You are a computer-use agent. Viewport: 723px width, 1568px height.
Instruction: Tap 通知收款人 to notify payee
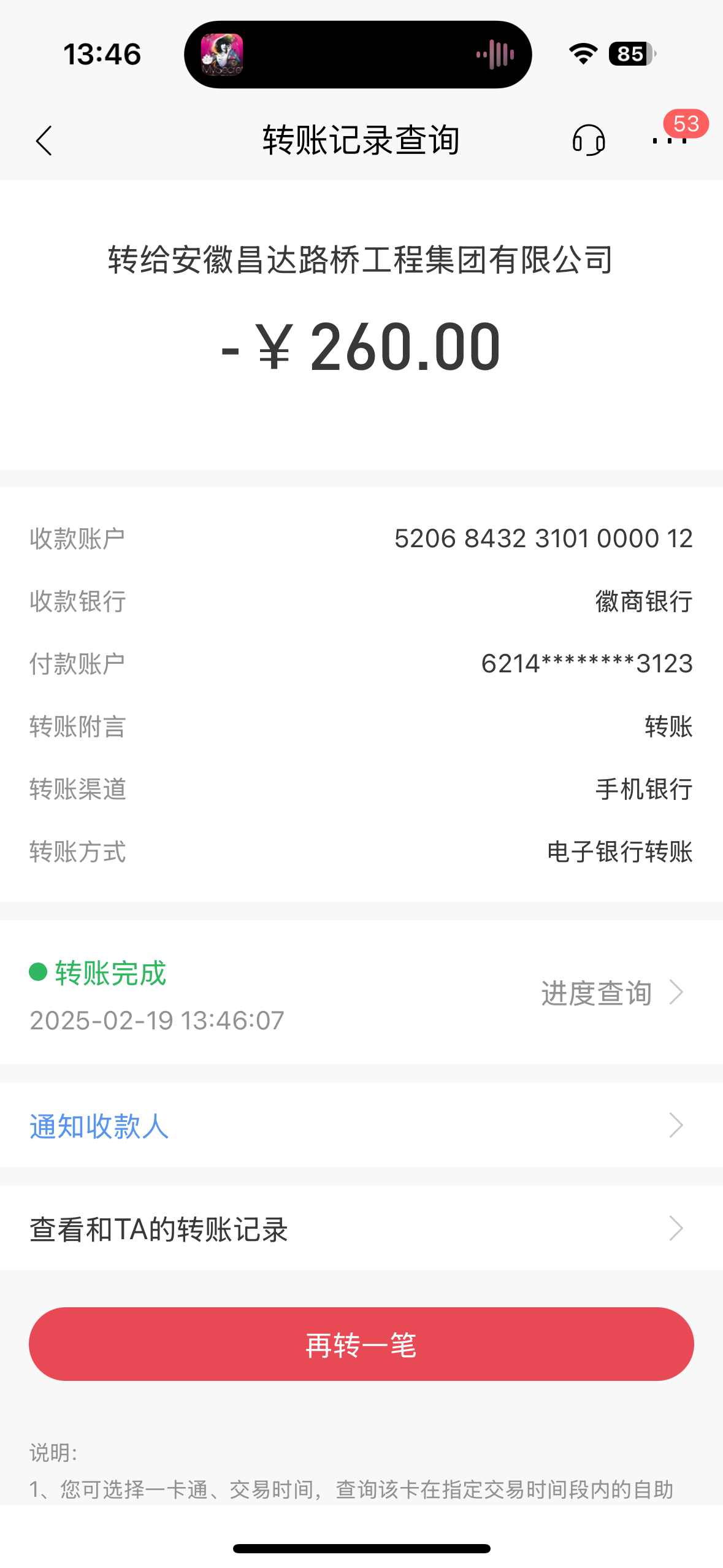click(361, 1126)
